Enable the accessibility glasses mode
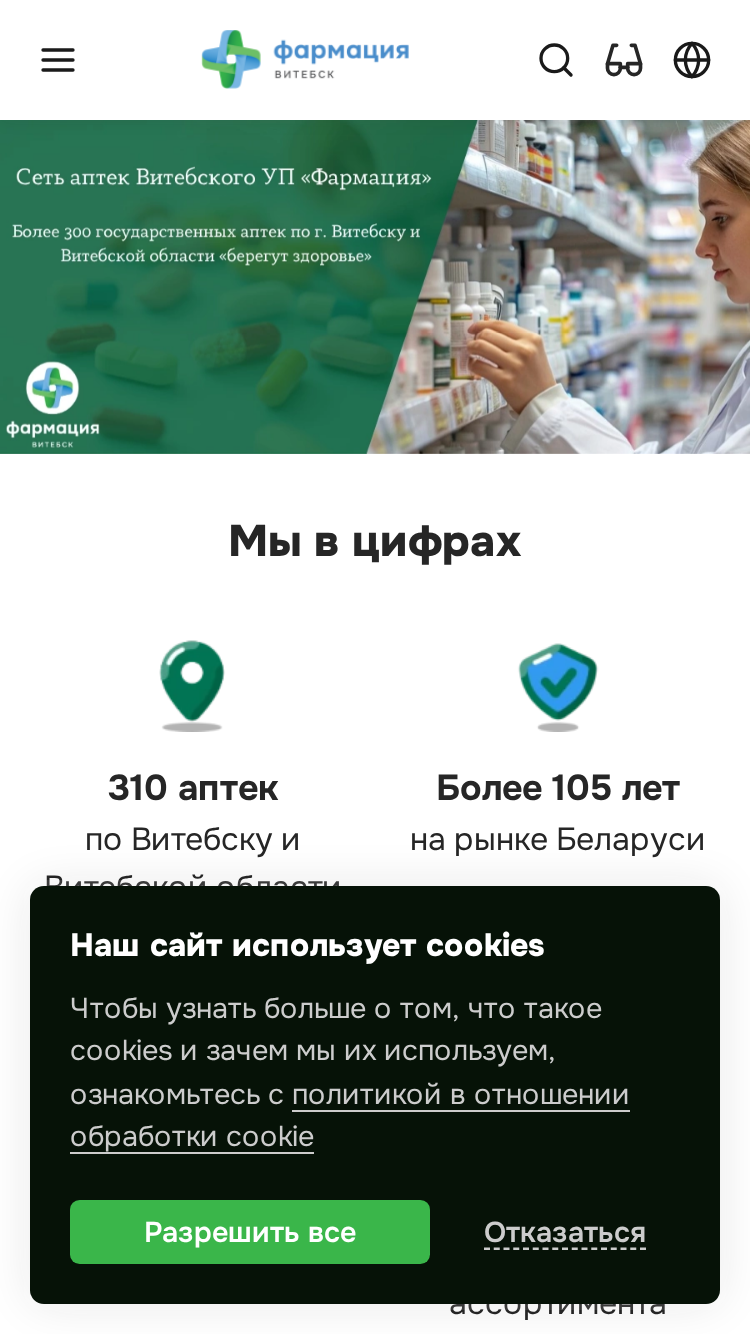This screenshot has width=750, height=1334. [x=624, y=60]
